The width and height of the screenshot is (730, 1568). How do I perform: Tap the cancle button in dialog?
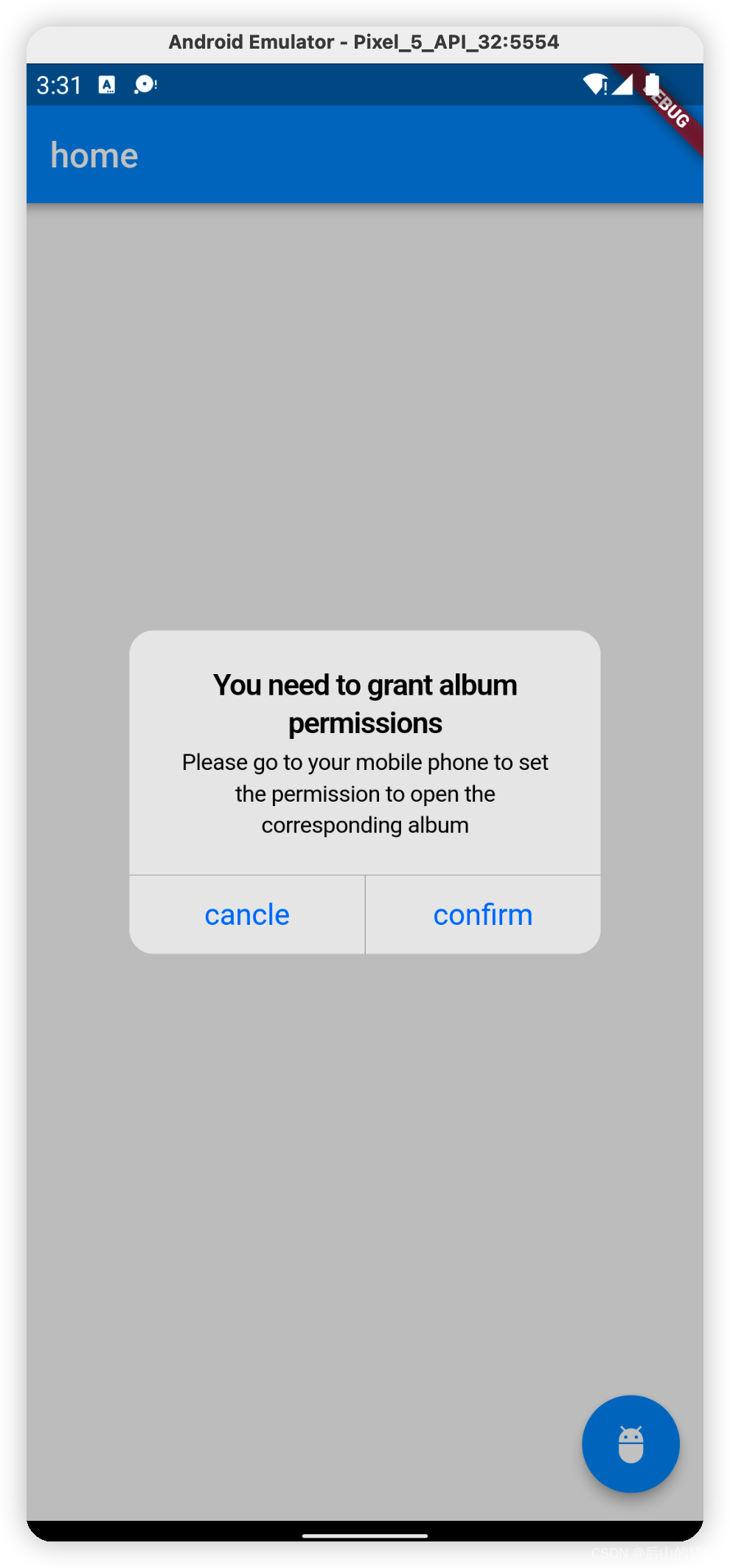247,915
